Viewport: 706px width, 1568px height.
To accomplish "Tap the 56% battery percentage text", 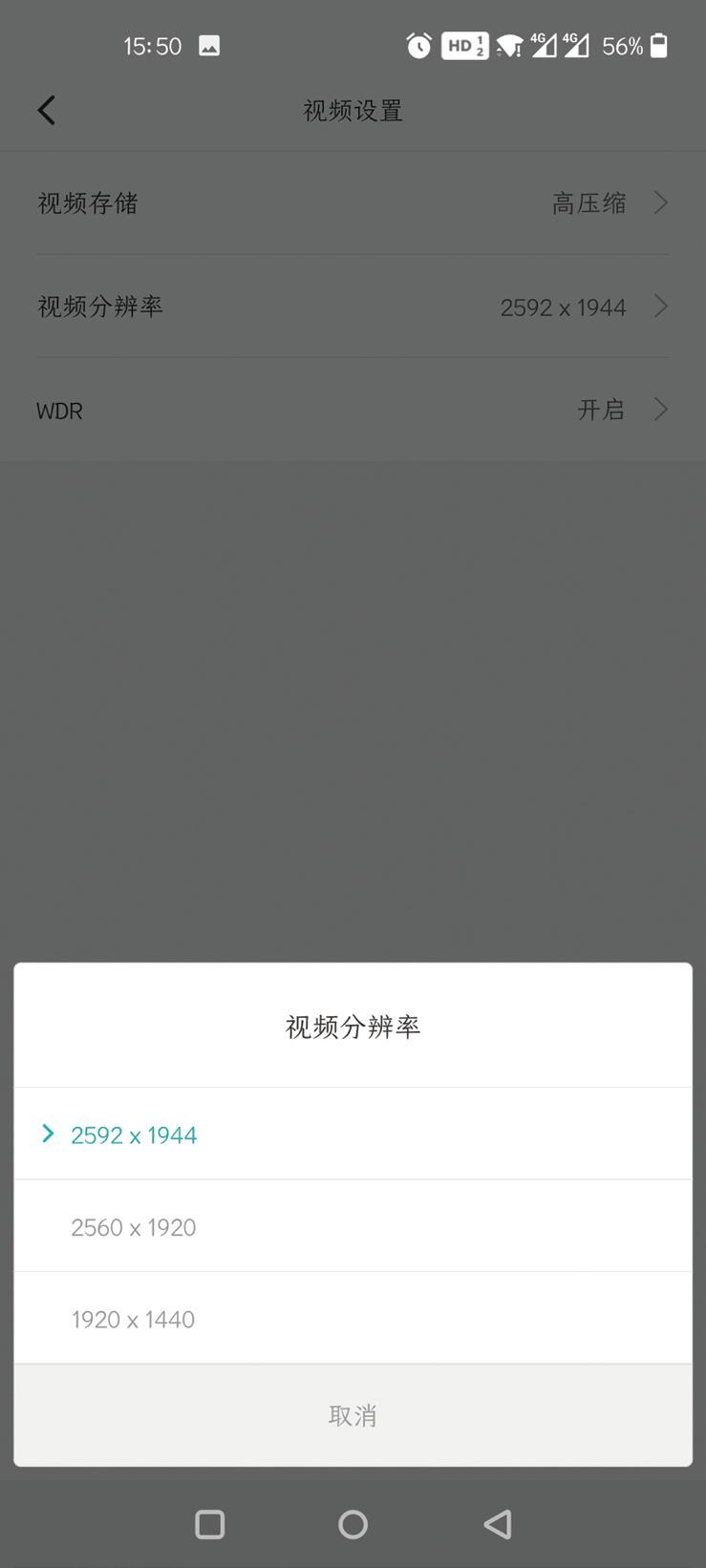I will (624, 45).
